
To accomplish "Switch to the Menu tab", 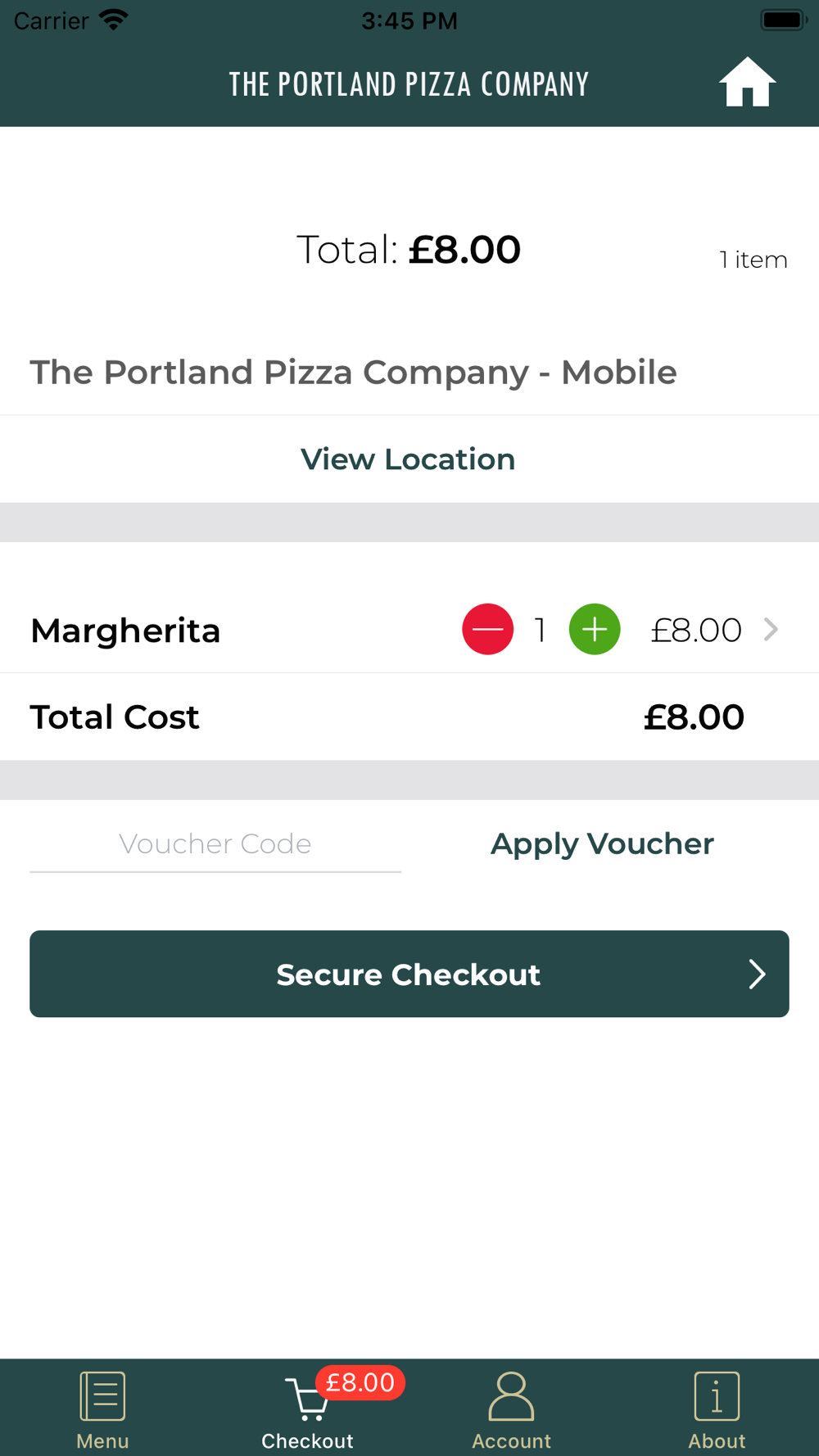I will (x=102, y=1410).
